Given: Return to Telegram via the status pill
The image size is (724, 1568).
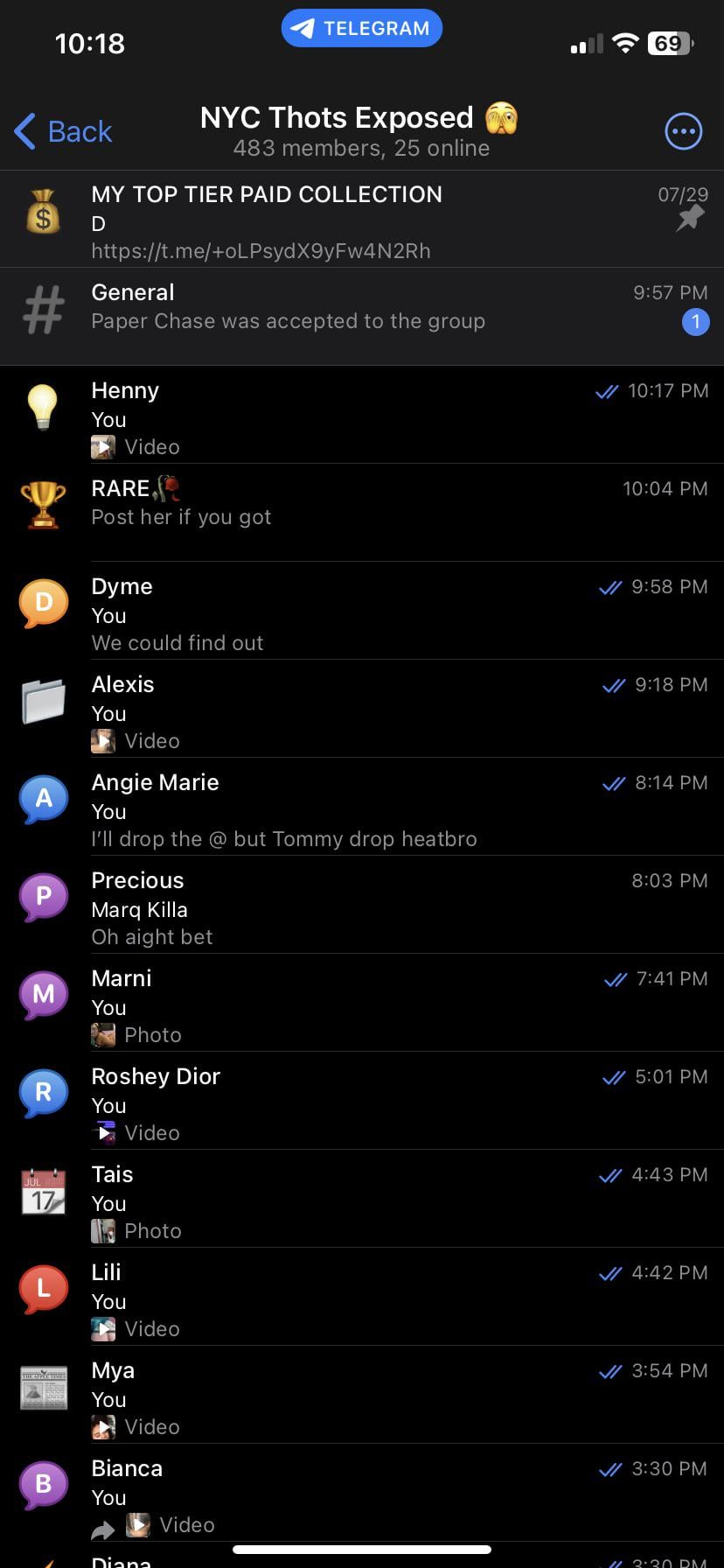Looking at the screenshot, I should (x=361, y=28).
